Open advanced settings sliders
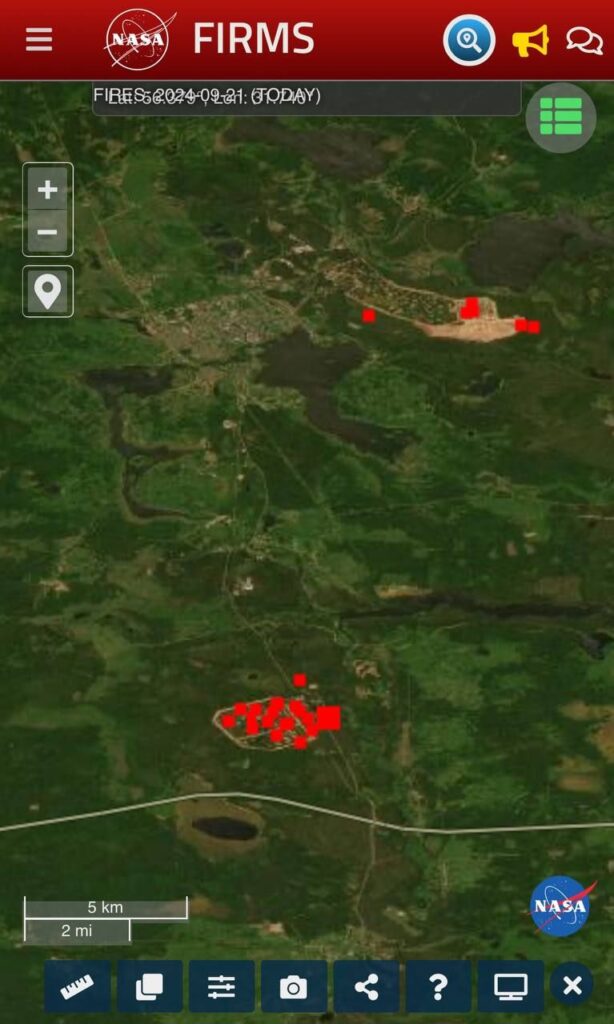Viewport: 614px width, 1024px height. click(222, 987)
